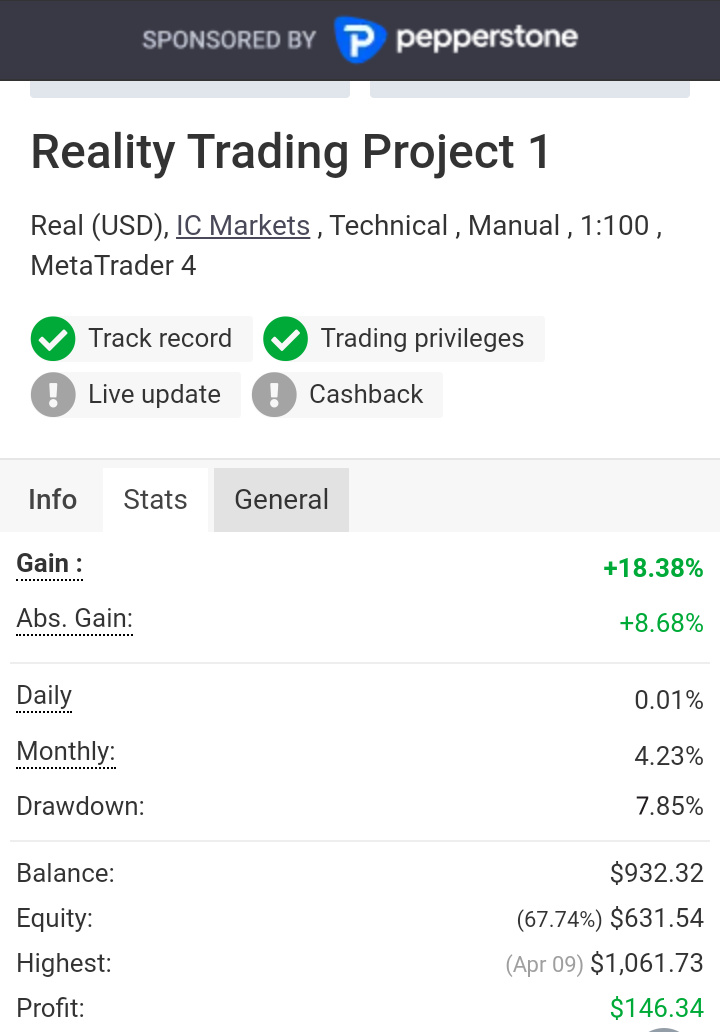Tap the Trading privileges badge
Viewport: 720px width, 1032px height.
pos(403,339)
